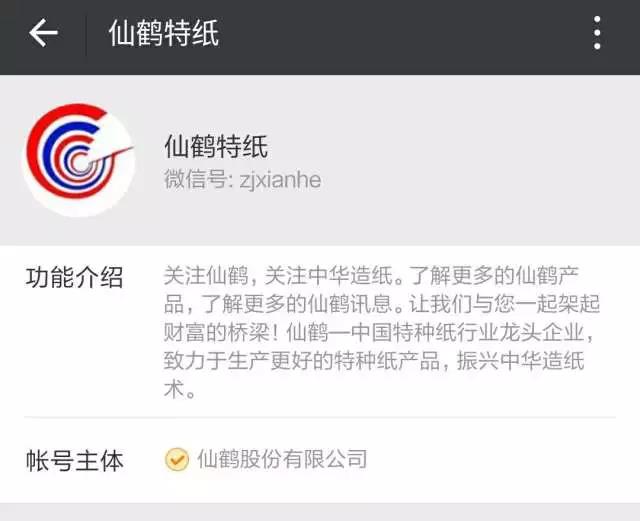
Task: View the 仙鹤特纸 account avatar
Action: coord(78,160)
